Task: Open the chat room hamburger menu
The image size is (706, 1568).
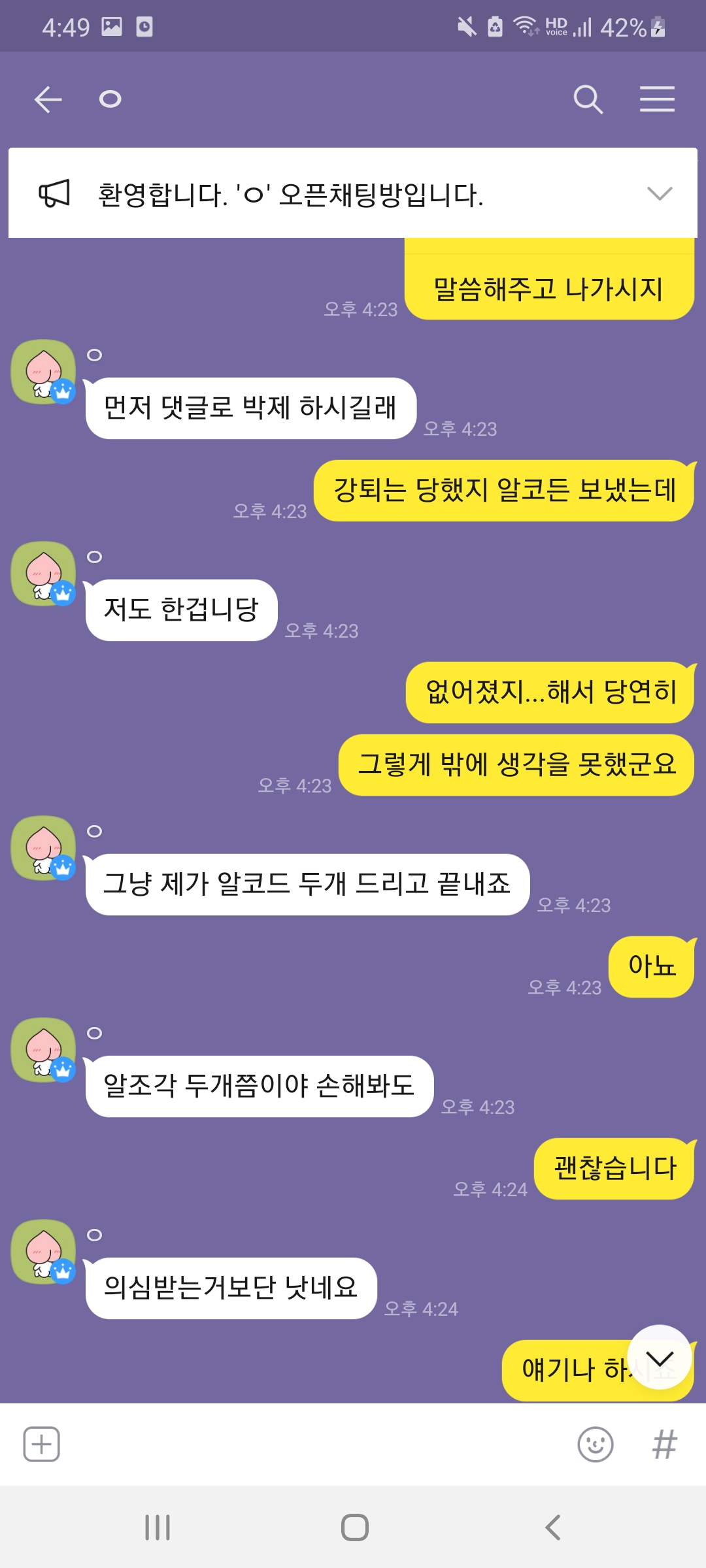Action: pos(657,99)
